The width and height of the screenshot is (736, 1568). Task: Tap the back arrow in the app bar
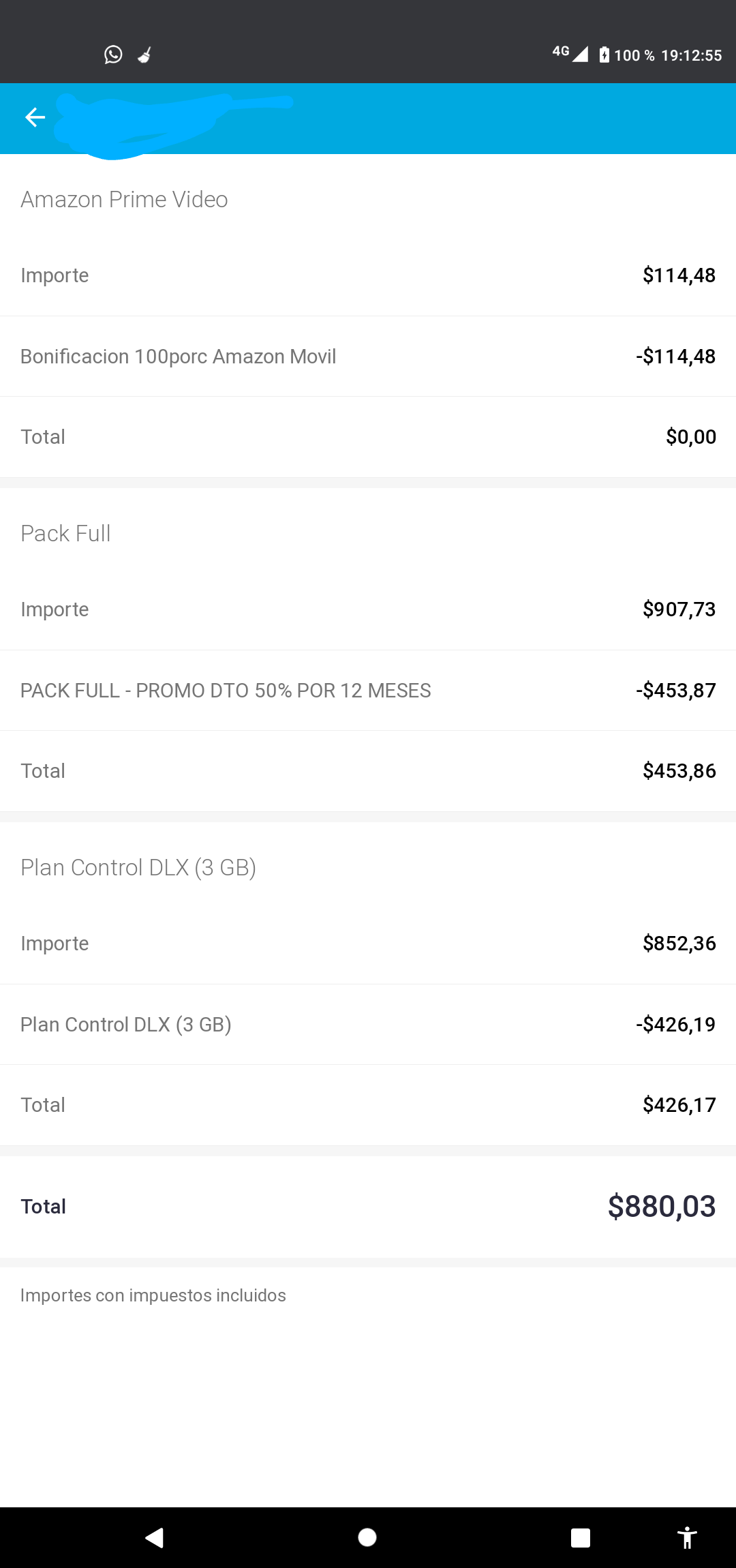tap(35, 117)
